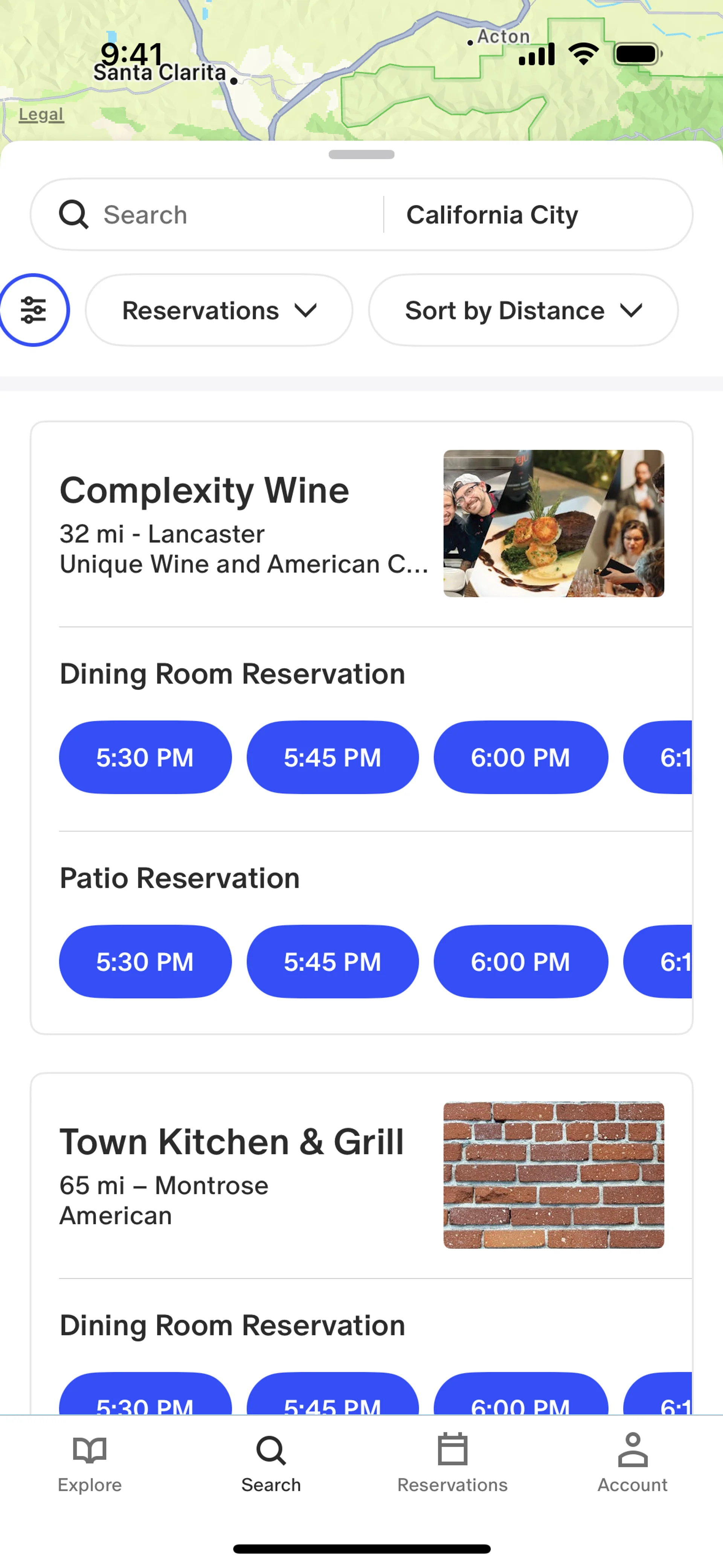Choose 6:00 PM Patio at Complexity Wine
Screen dimensions: 723x1568
(520, 962)
